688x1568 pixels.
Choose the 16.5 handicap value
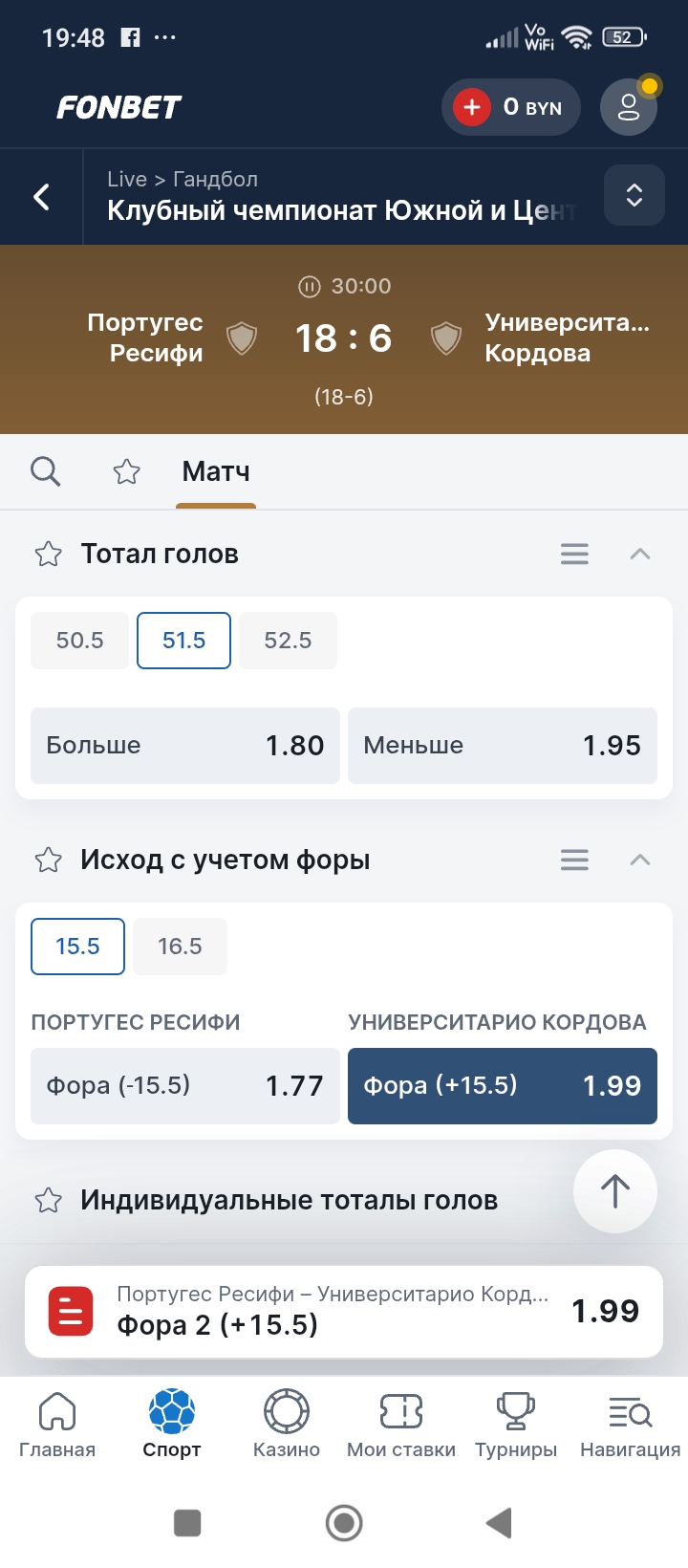point(180,946)
